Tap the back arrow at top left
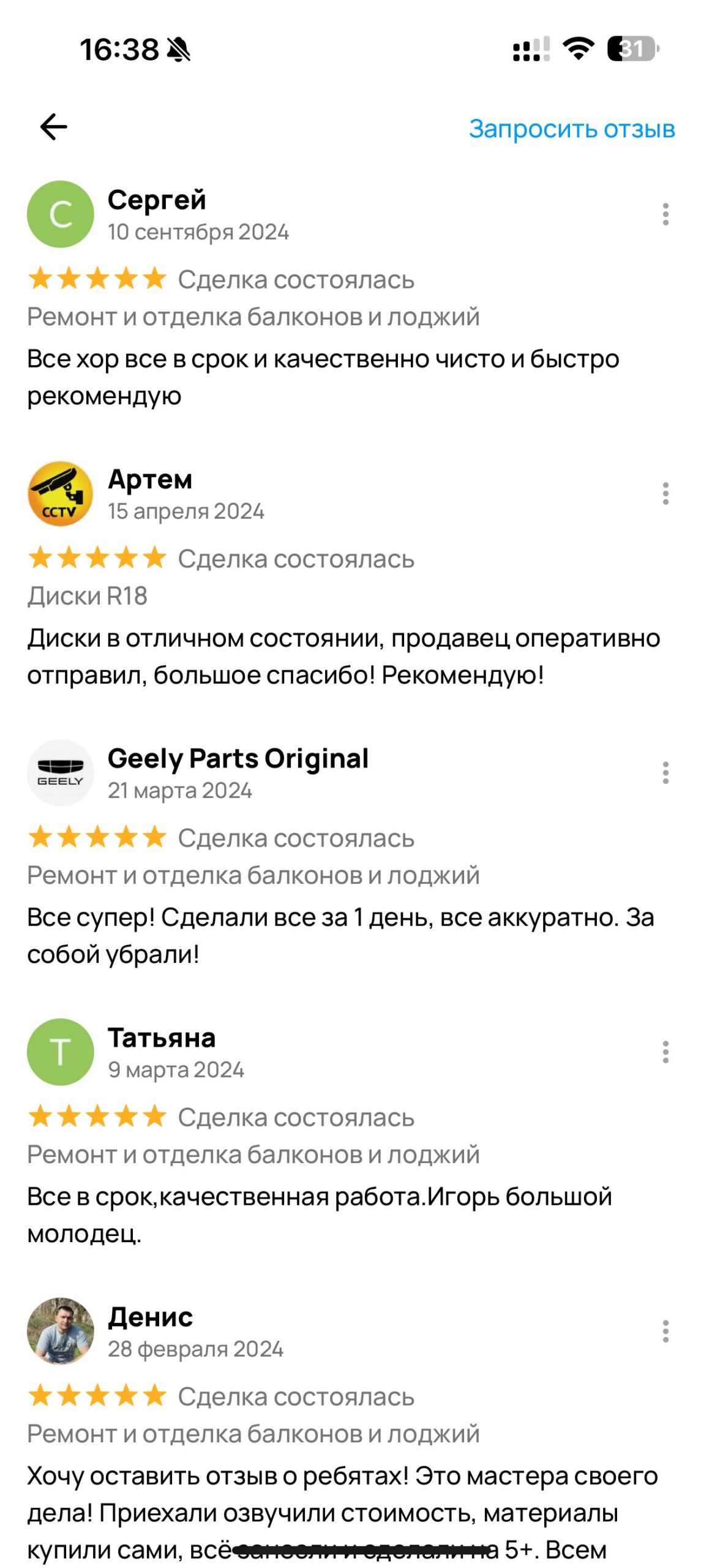Screen dimensions: 723x1568 click(x=53, y=127)
